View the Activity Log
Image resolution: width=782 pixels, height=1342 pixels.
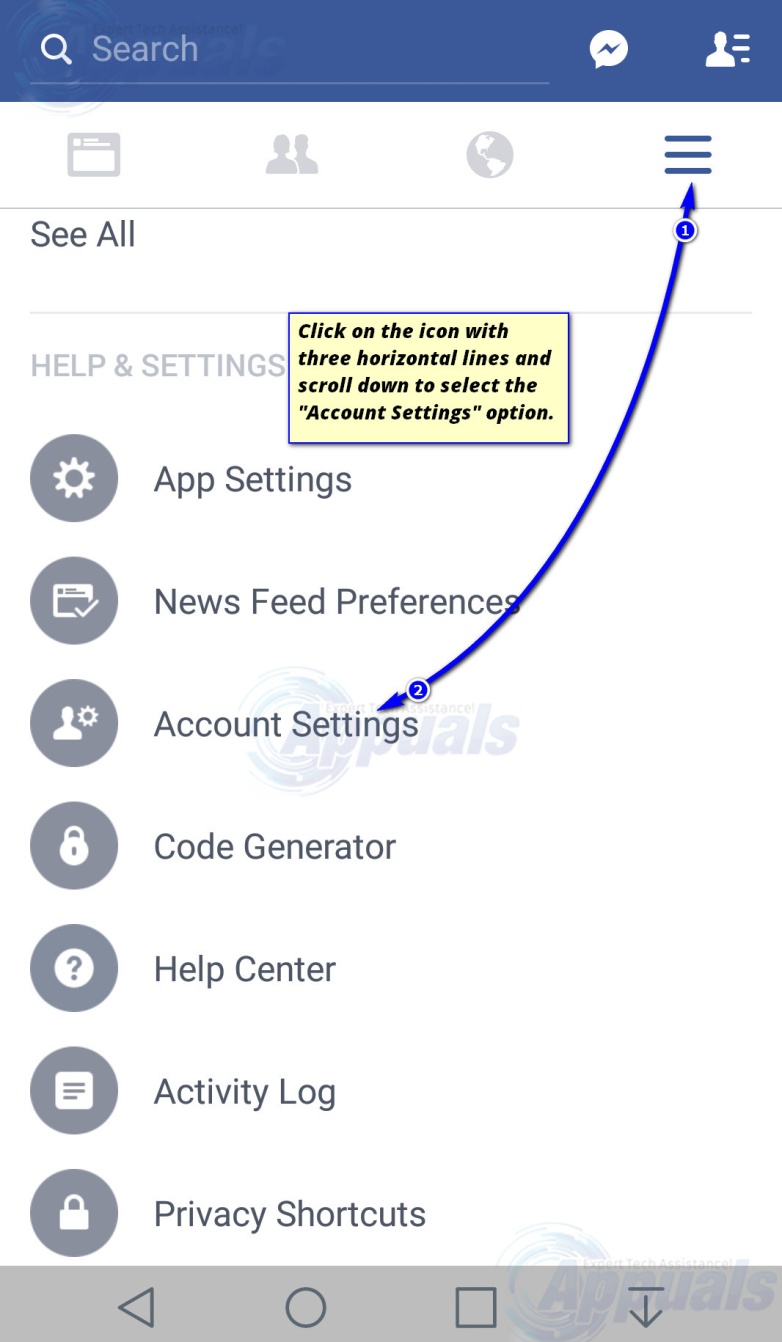pyautogui.click(x=391, y=1092)
